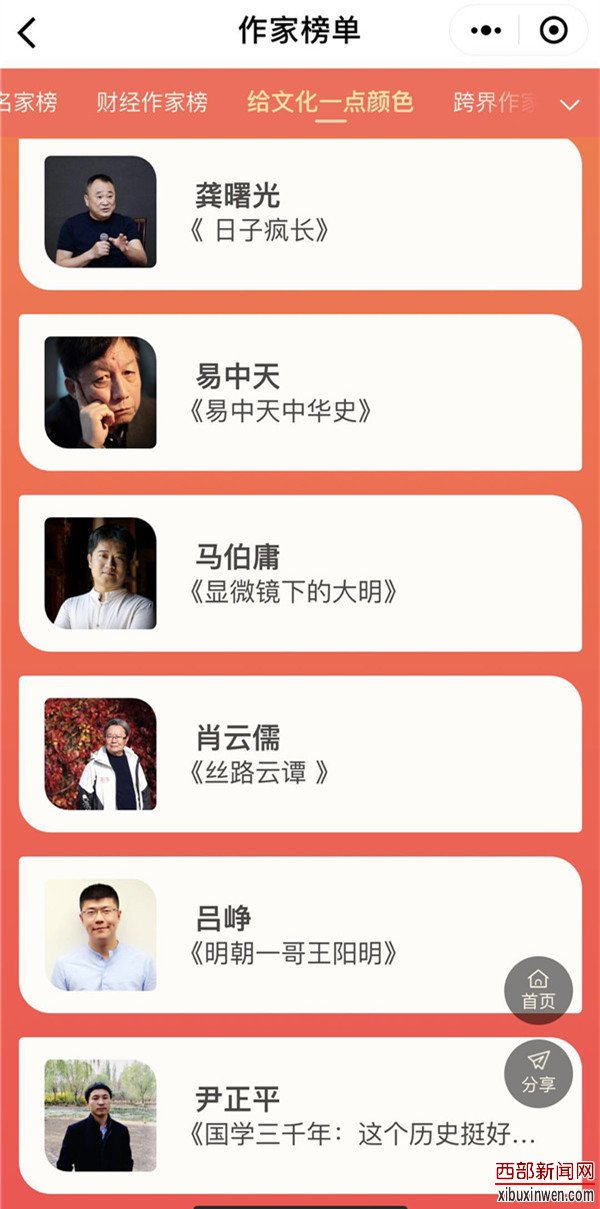600x1209 pixels.
Task: Go back using the top-left arrow
Action: tap(27, 33)
